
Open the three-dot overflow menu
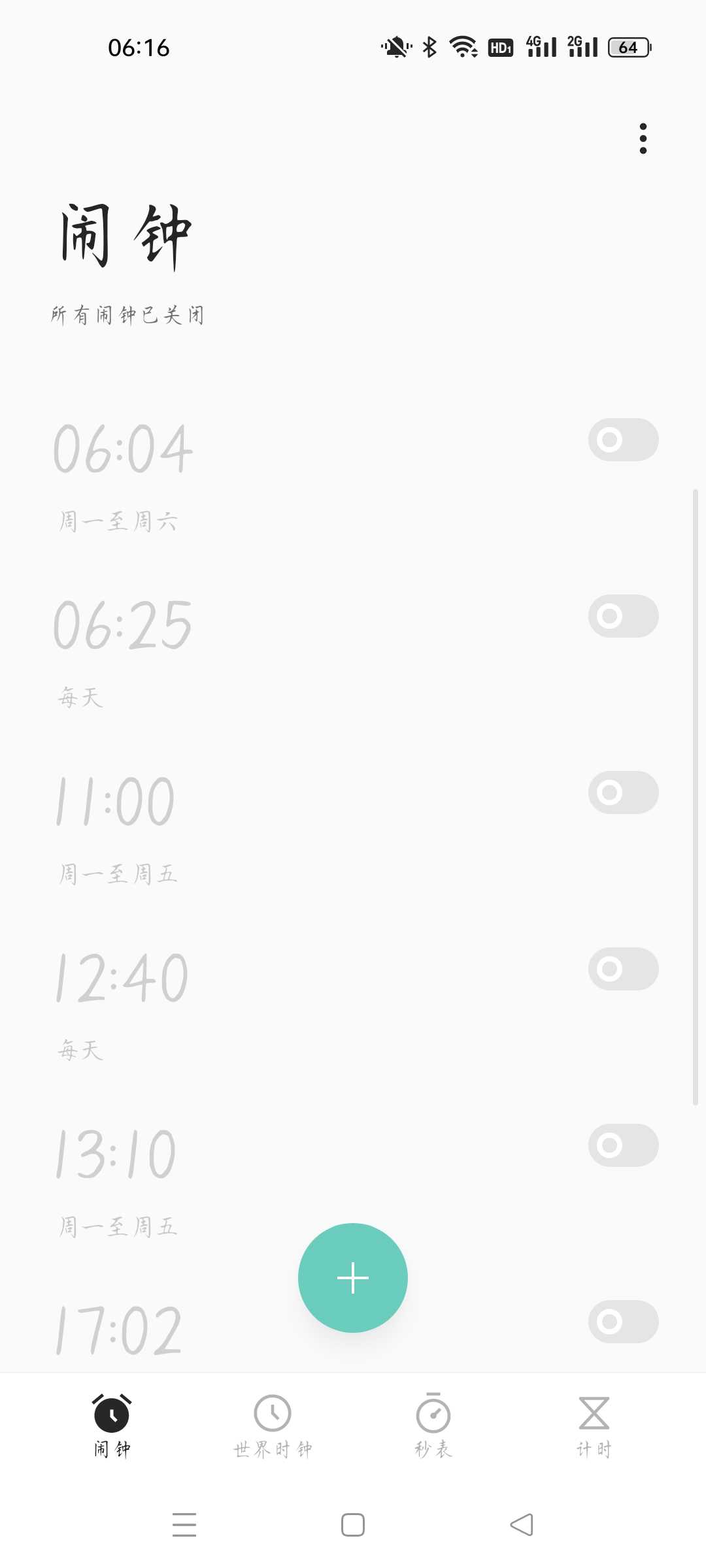click(x=643, y=139)
